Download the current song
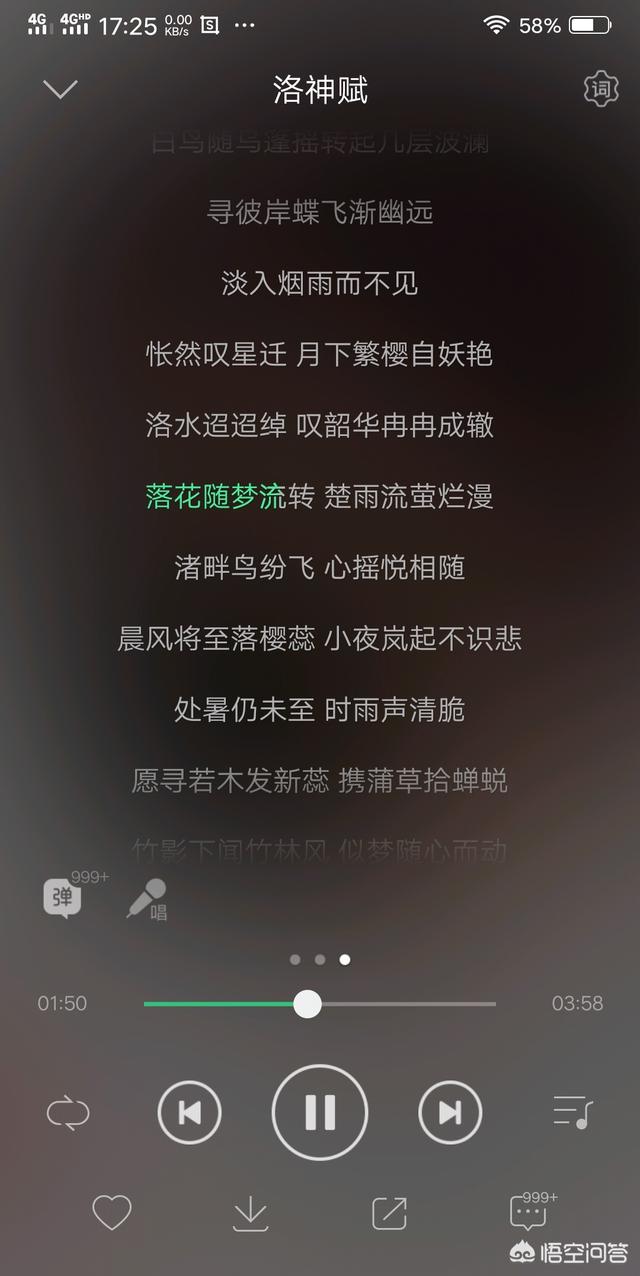This screenshot has width=640, height=1276. (250, 1213)
